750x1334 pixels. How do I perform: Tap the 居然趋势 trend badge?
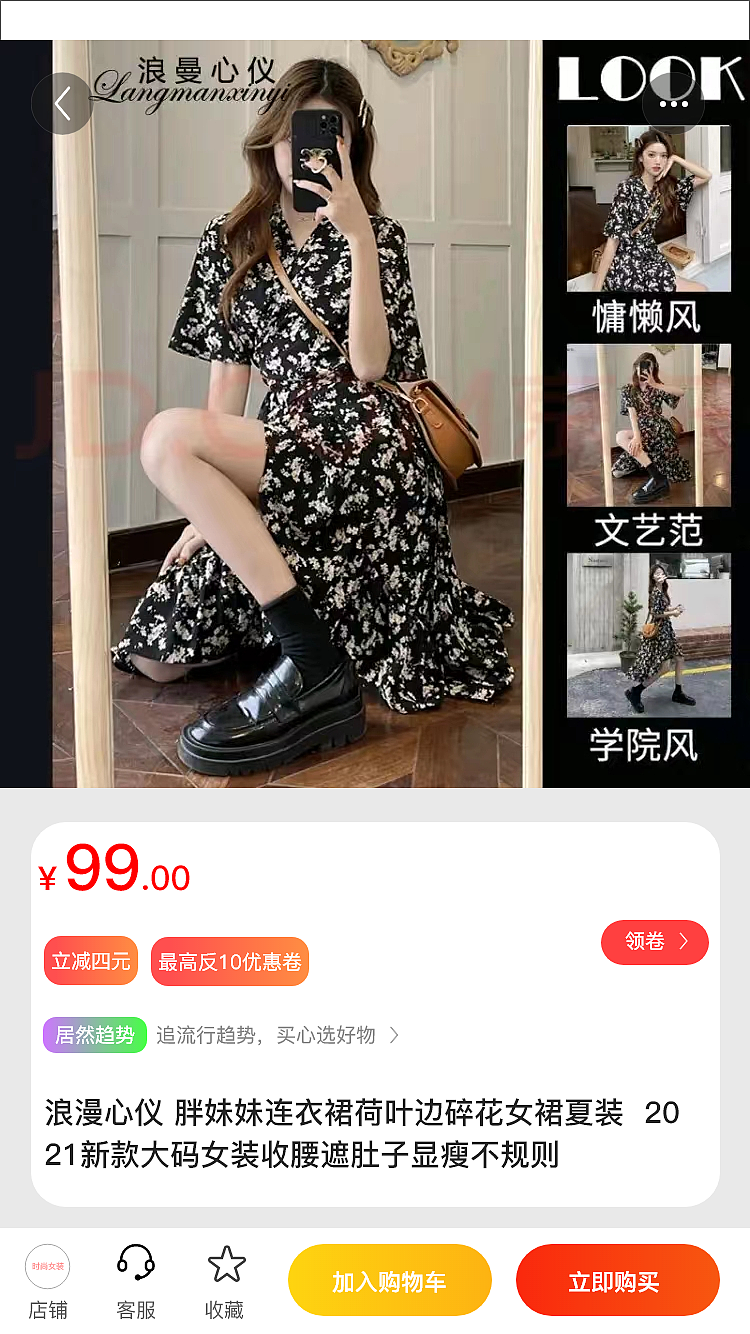click(x=94, y=1035)
